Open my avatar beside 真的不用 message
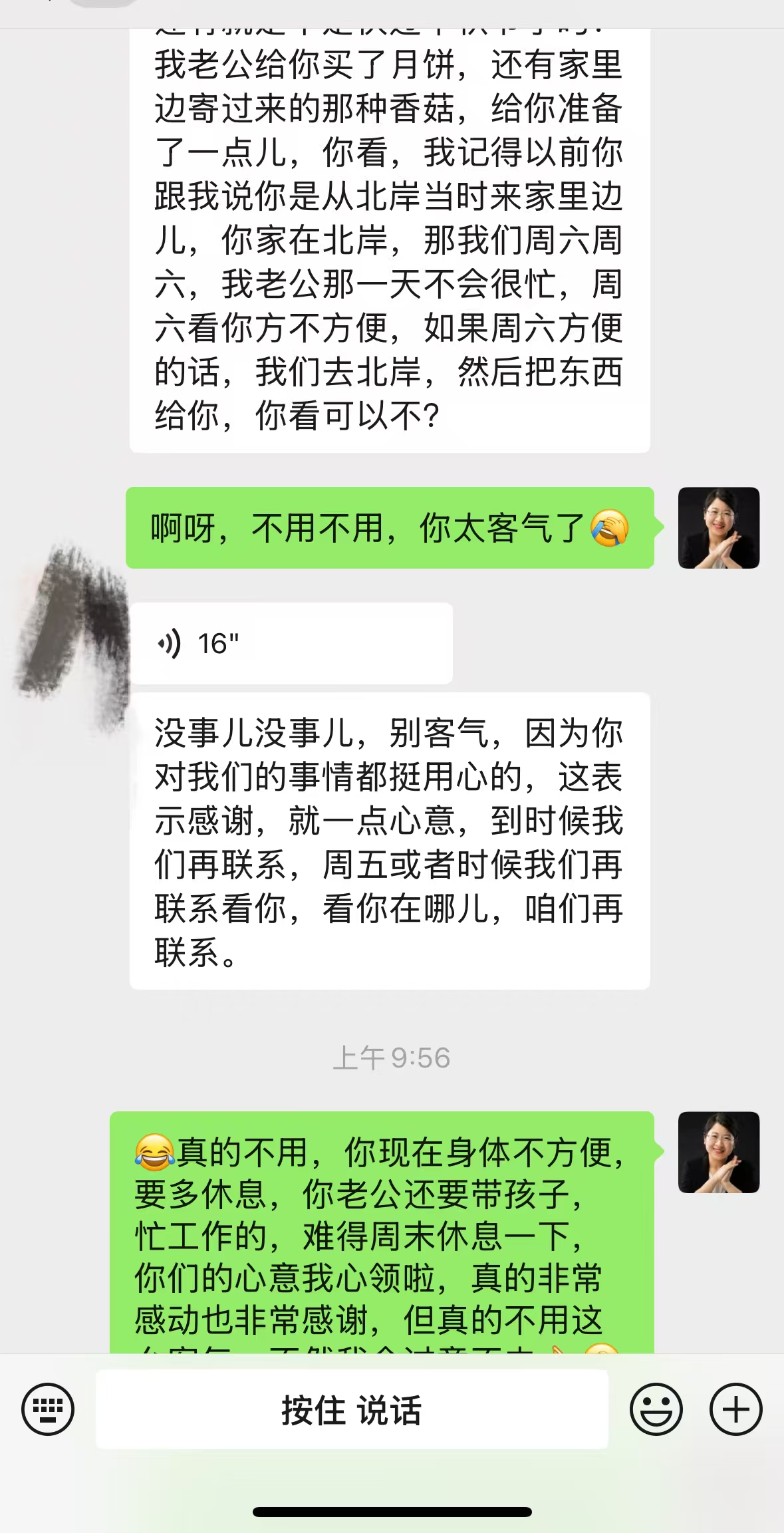The width and height of the screenshot is (784, 1533). [718, 1152]
